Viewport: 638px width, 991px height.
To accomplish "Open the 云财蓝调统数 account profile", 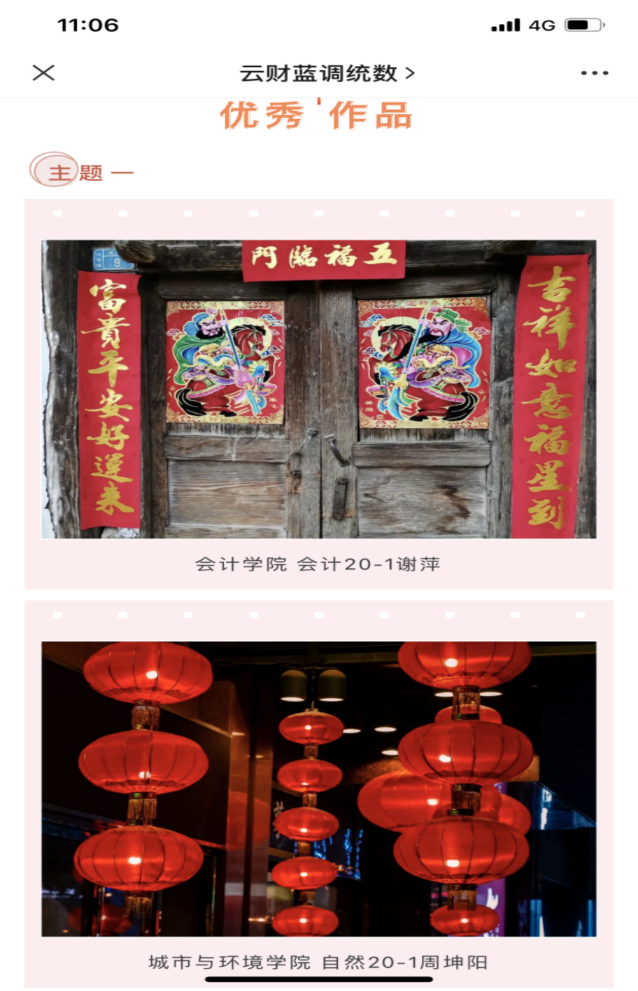I will tap(326, 73).
